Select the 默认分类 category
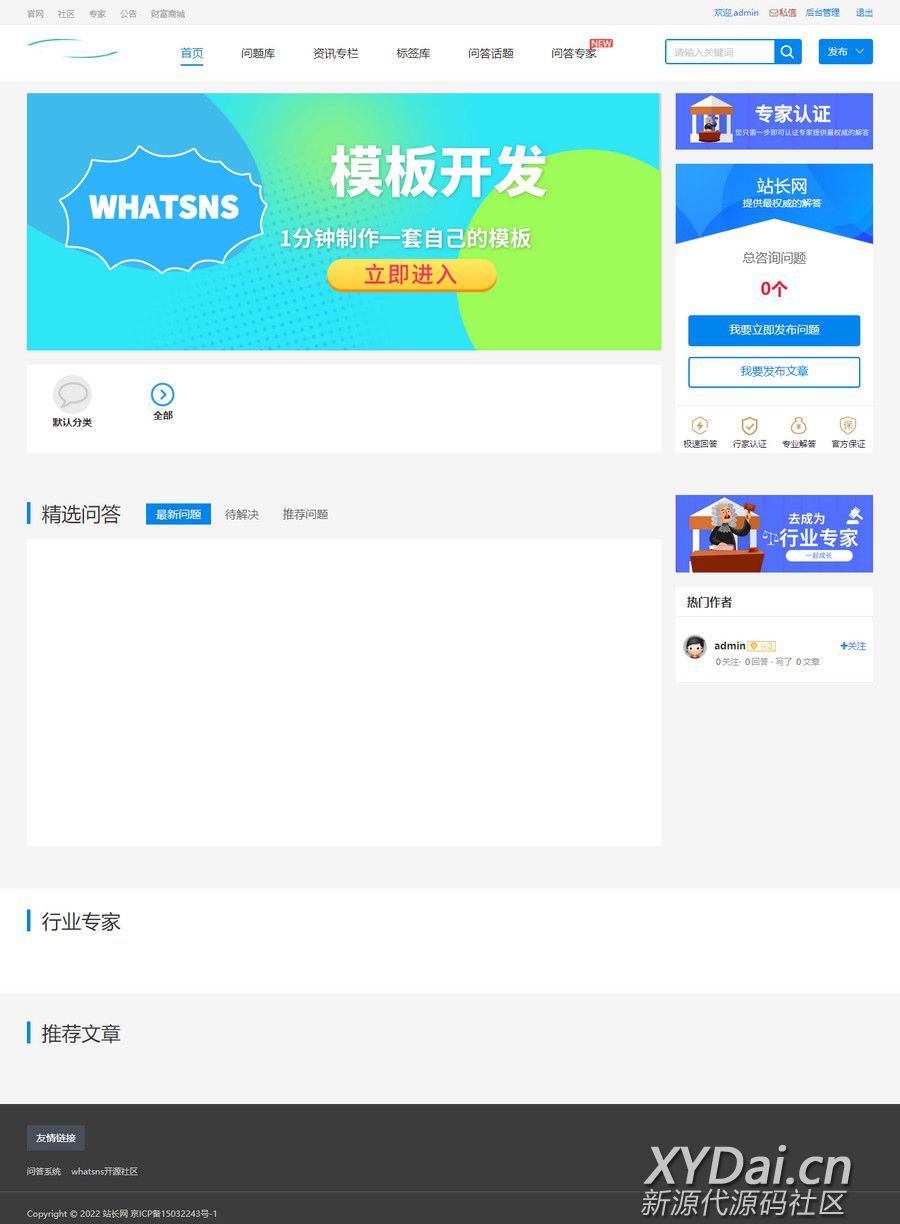The image size is (900, 1224). click(x=72, y=401)
